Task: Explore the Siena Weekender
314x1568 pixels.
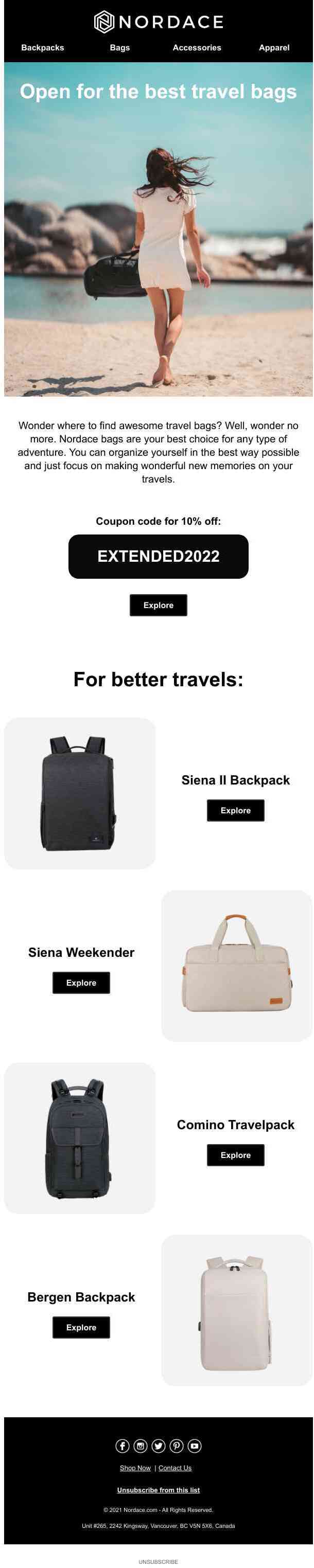Action: click(x=81, y=982)
